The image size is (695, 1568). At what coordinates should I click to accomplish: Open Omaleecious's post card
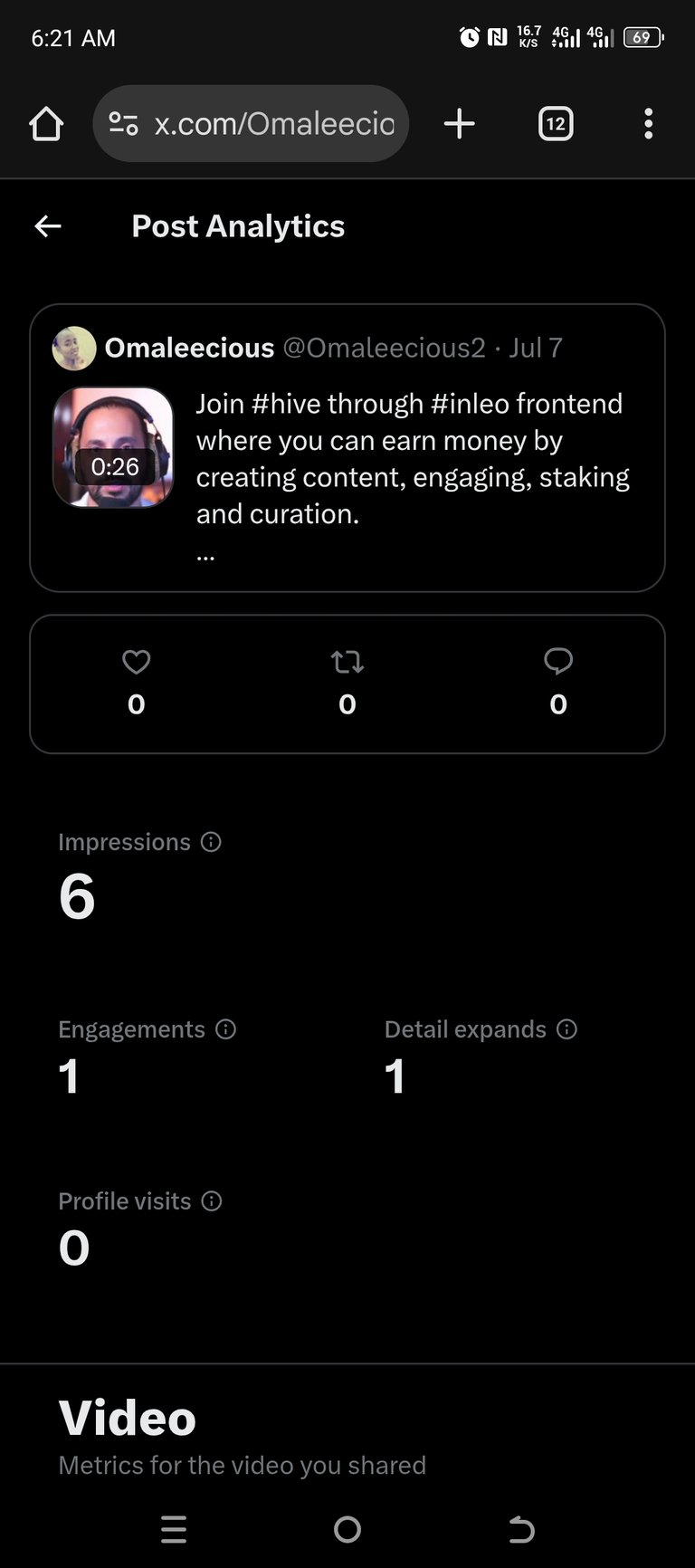click(347, 448)
